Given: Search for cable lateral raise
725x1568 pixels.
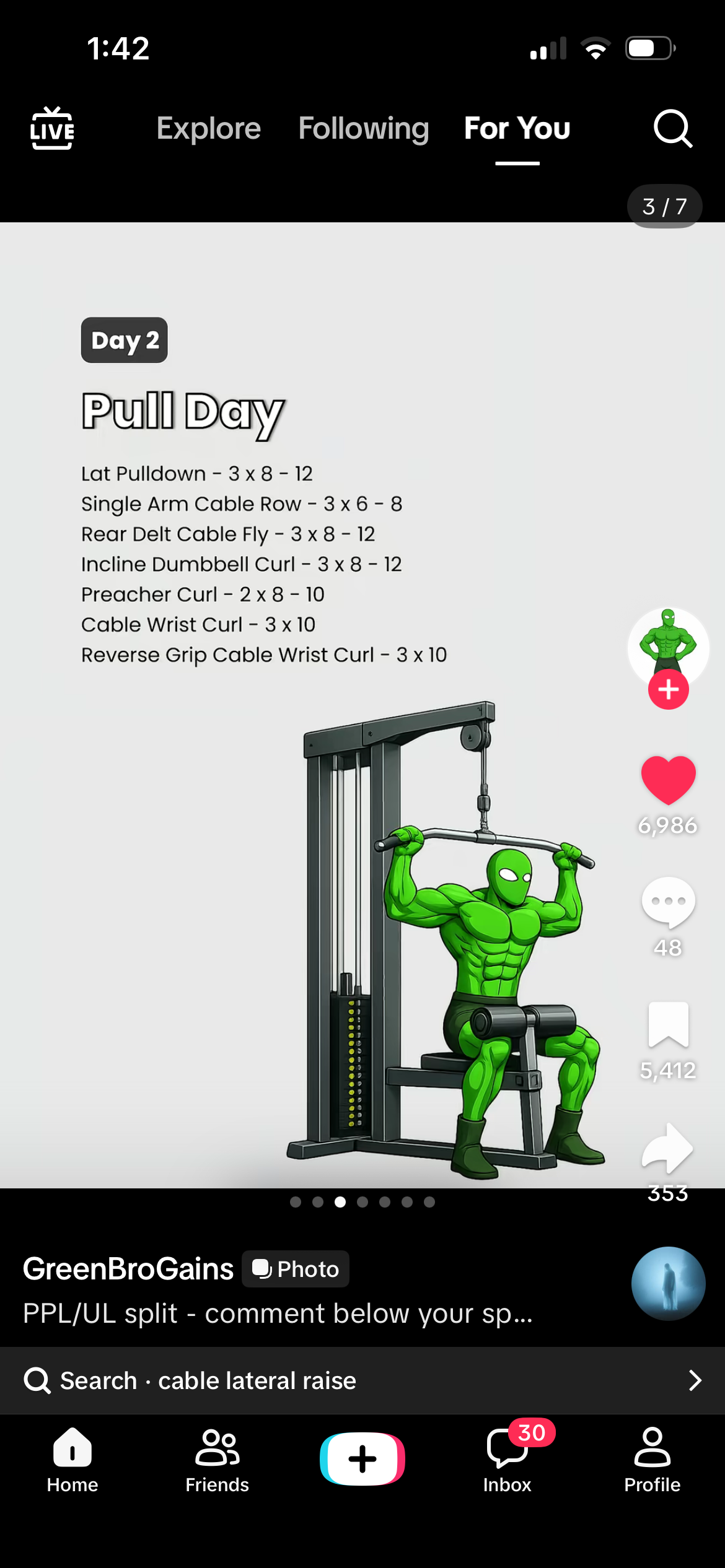Looking at the screenshot, I should tap(362, 1380).
